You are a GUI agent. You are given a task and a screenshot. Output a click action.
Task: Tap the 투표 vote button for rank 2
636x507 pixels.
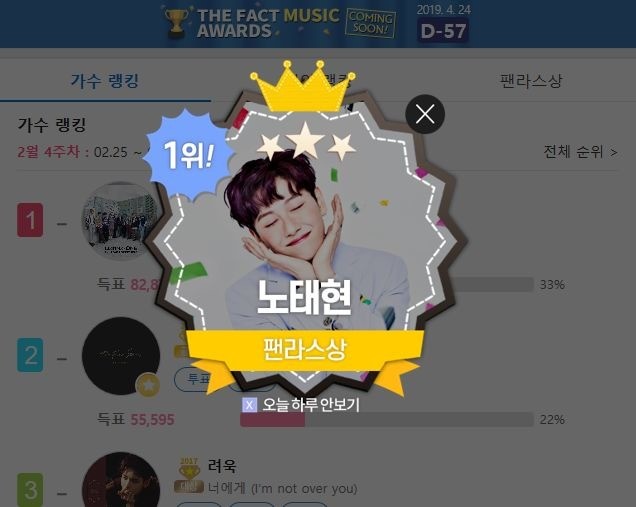(194, 380)
